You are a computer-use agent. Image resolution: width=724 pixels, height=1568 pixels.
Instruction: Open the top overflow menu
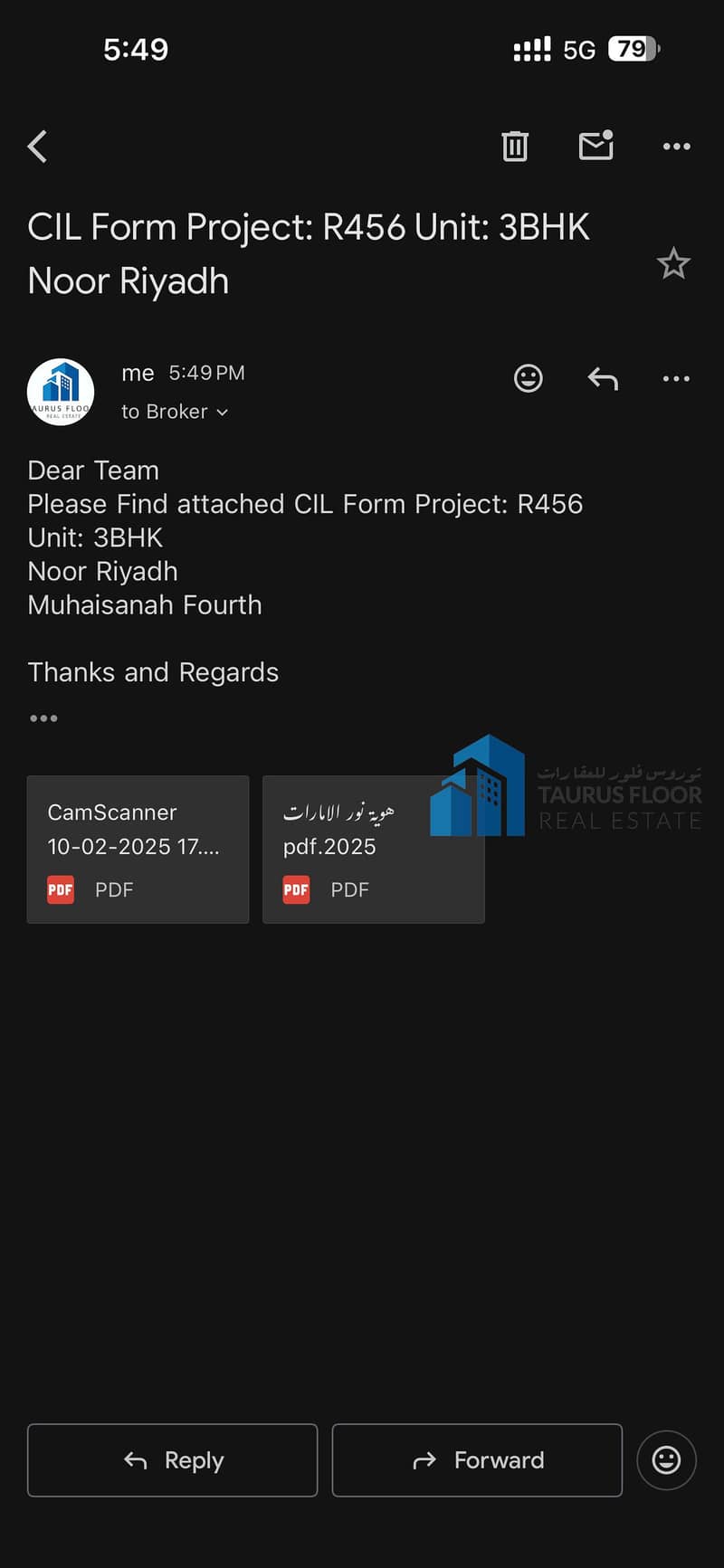click(676, 146)
